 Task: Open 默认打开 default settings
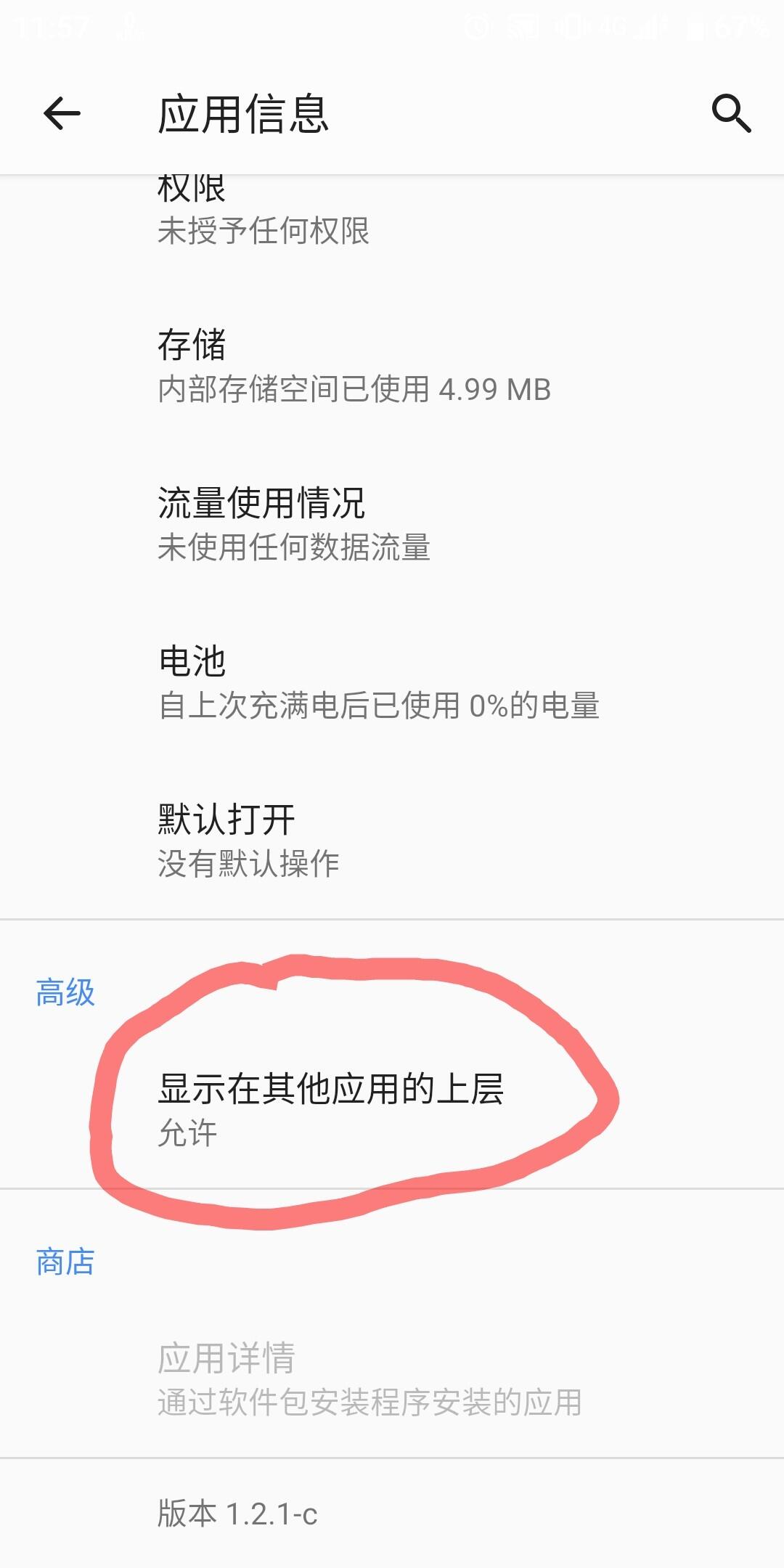(392, 841)
